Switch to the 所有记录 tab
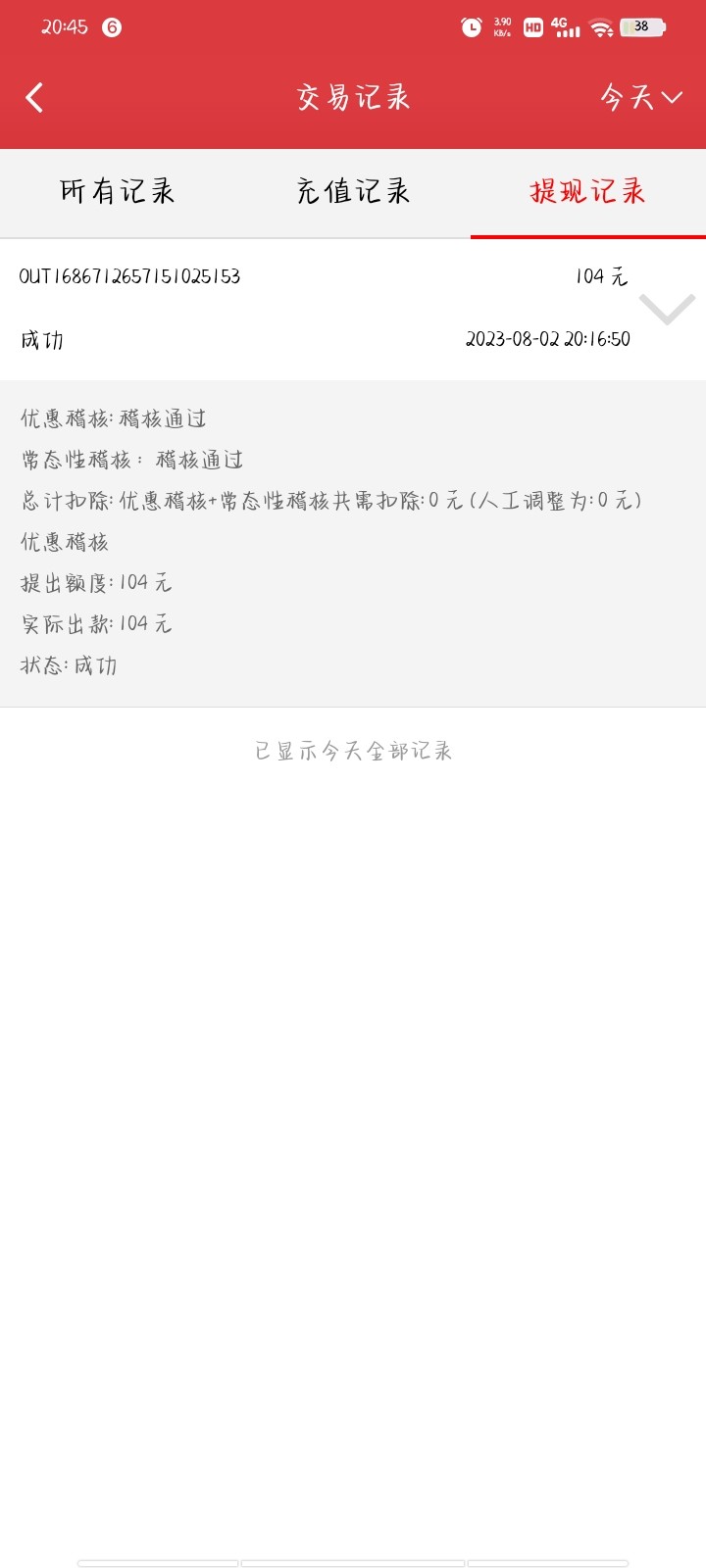This screenshot has width=706, height=1568. click(120, 192)
